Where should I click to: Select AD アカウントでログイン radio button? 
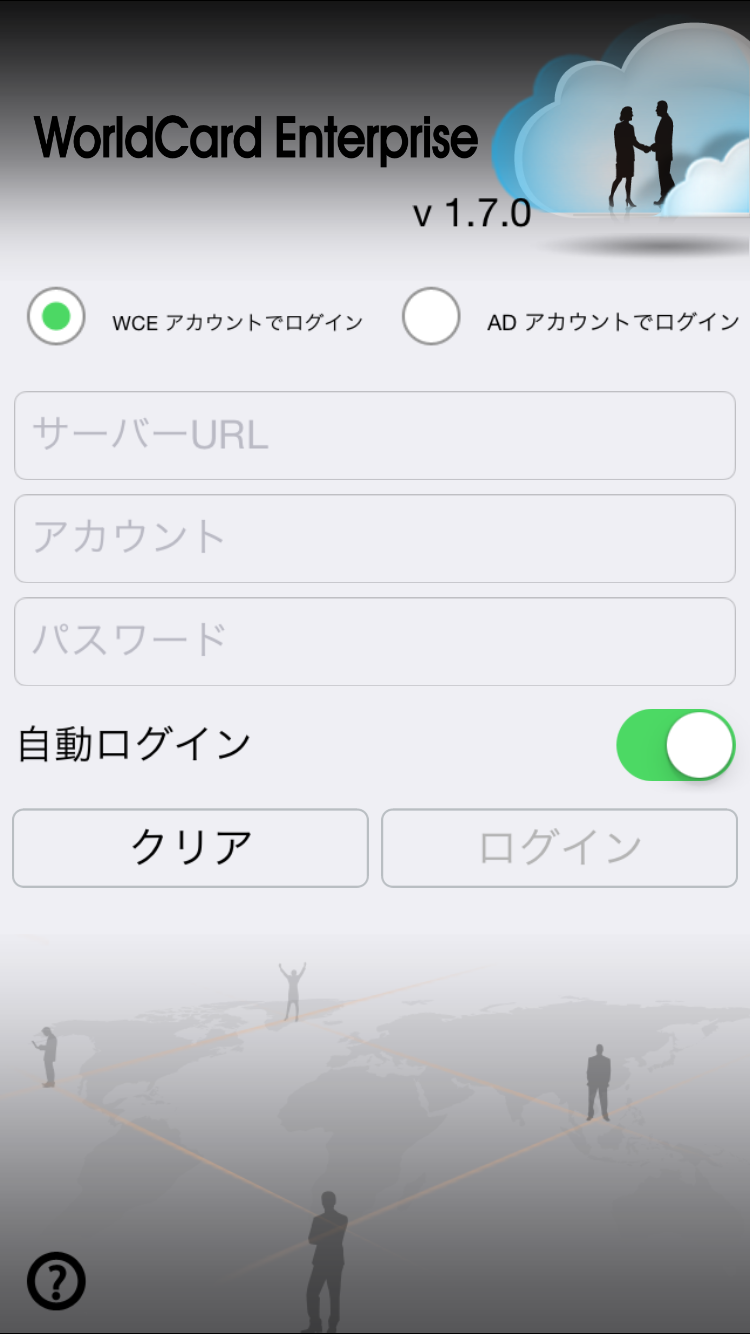431,317
